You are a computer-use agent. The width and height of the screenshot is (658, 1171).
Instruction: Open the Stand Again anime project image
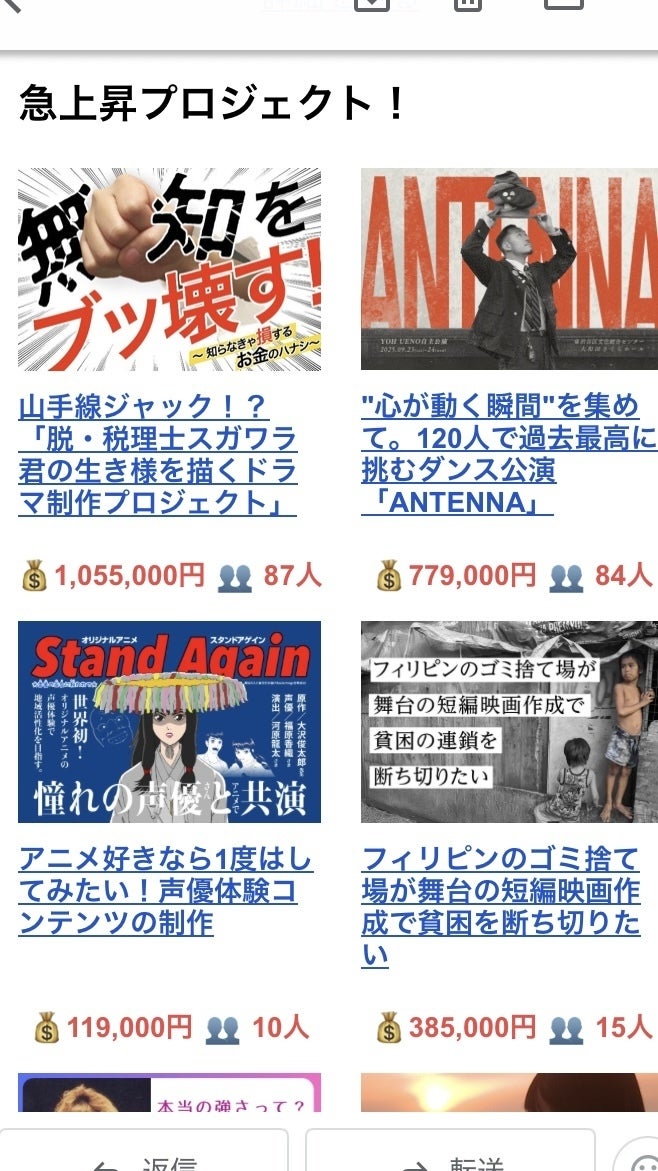point(169,722)
